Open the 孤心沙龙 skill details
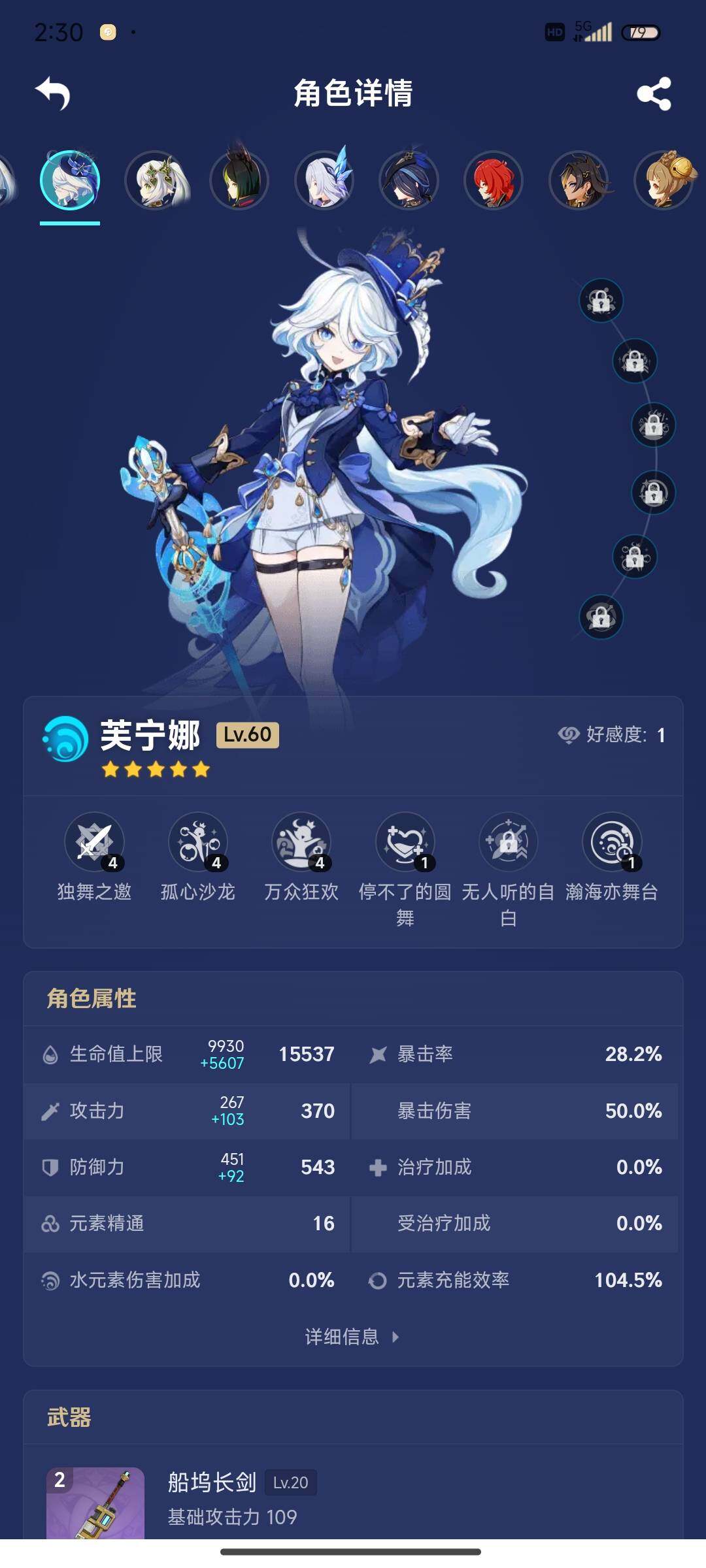Screen dimensions: 706x1568 point(198,843)
